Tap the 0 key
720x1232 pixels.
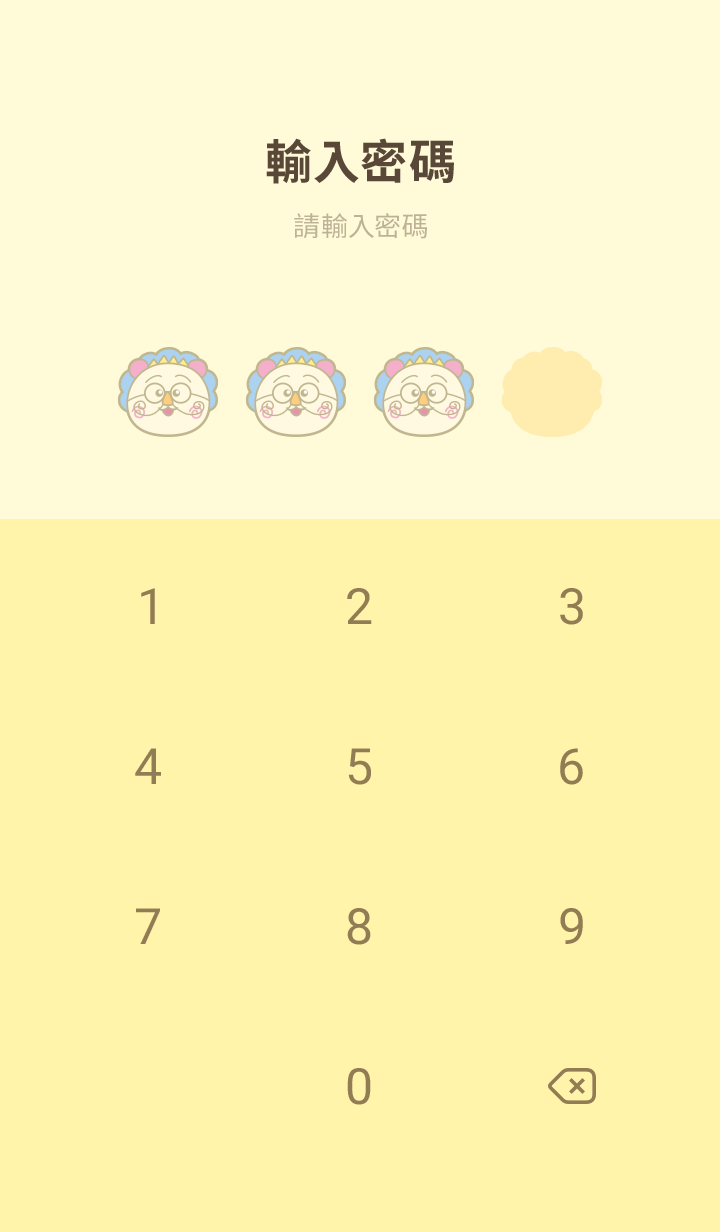pos(359,1087)
